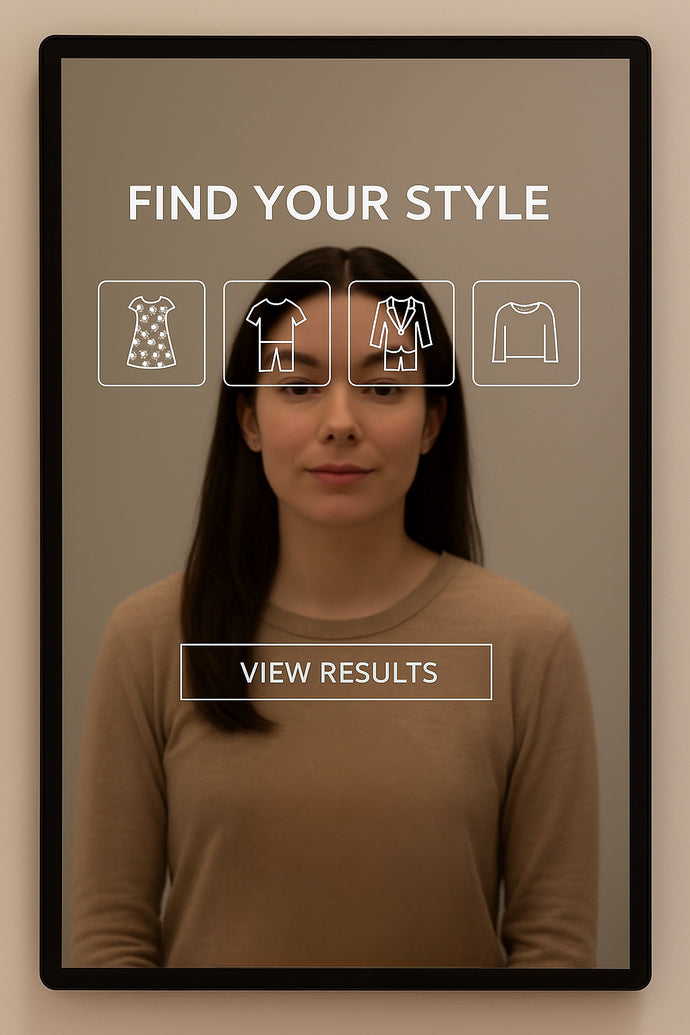690x1035 pixels.
Task: Pick the suit blazer style tile
Action: pos(401,333)
